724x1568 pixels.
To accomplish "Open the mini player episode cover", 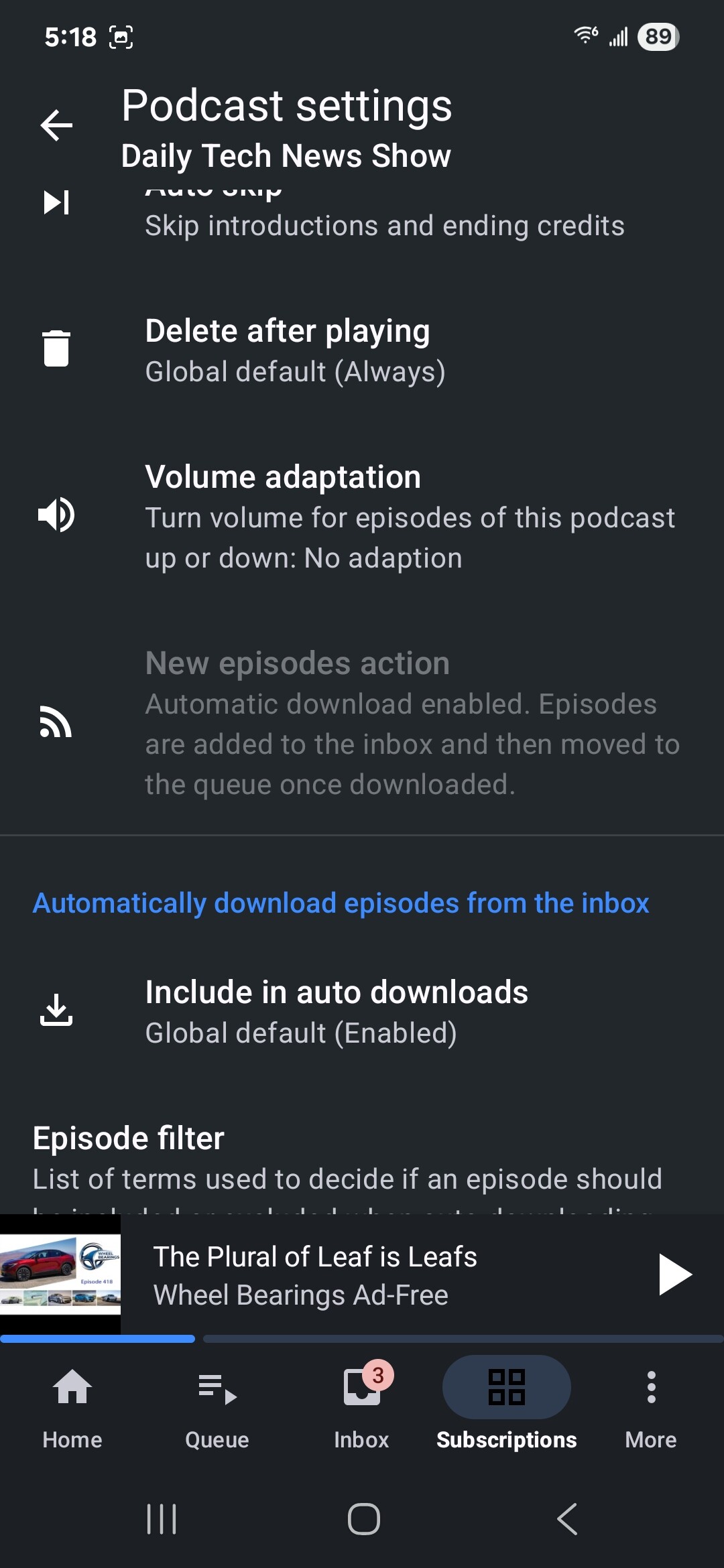I will coord(60,1275).
